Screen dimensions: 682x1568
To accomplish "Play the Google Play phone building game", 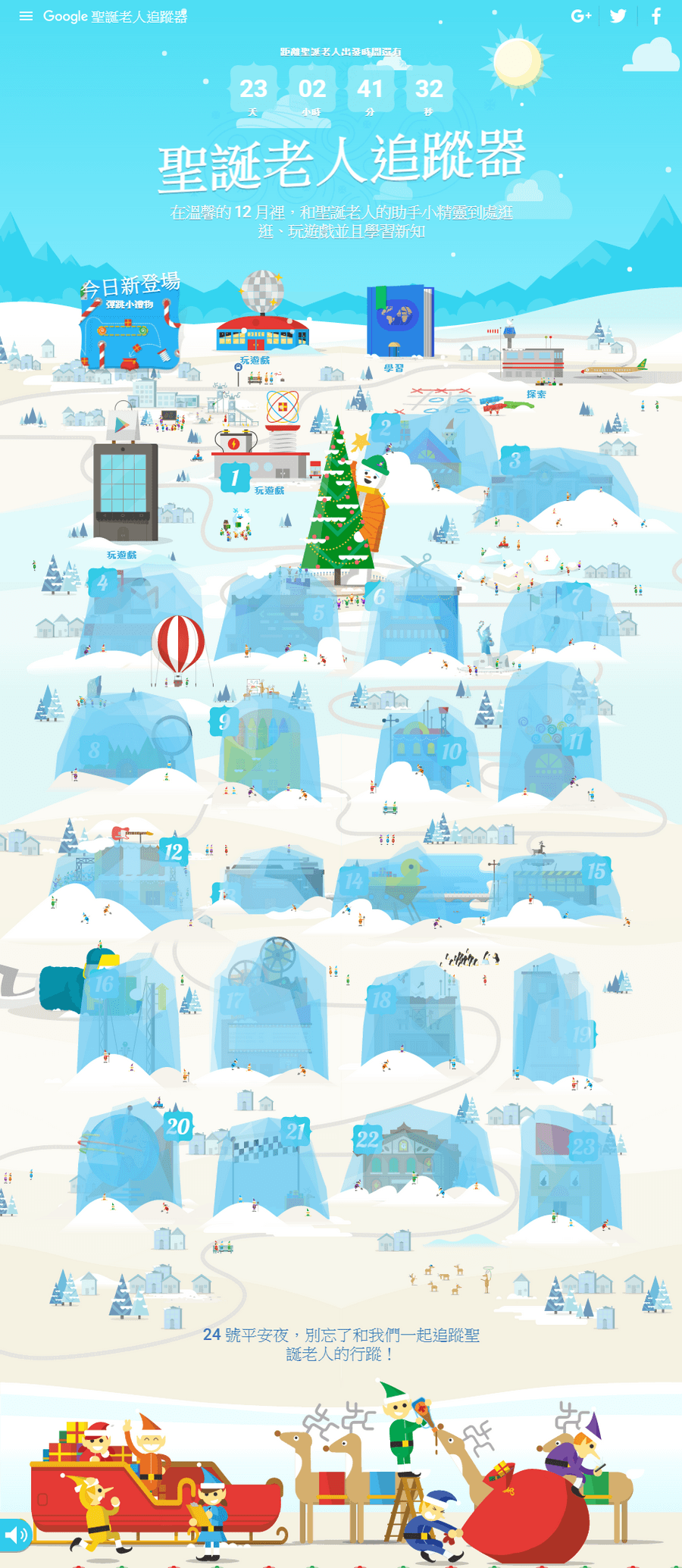I will [x=125, y=489].
